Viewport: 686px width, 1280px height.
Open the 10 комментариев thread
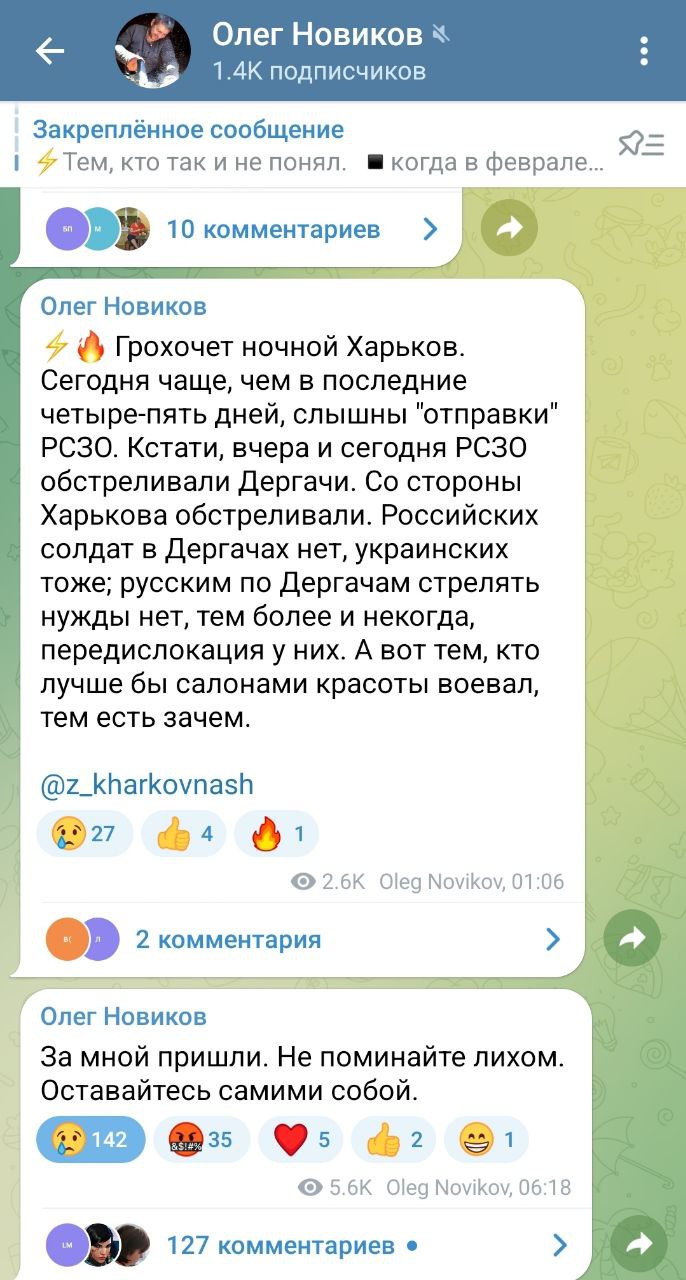click(x=272, y=229)
